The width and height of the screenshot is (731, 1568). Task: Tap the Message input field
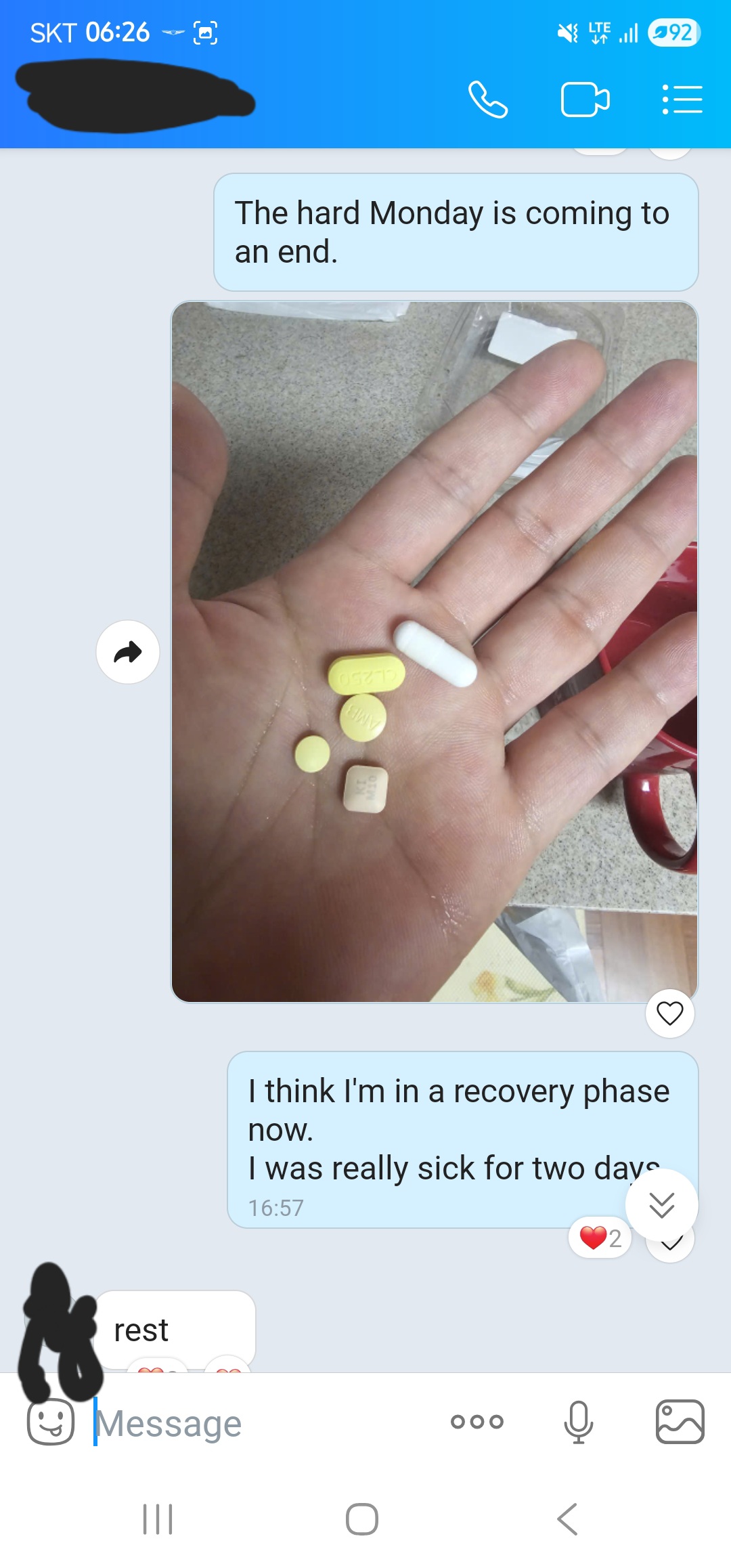[264, 1423]
